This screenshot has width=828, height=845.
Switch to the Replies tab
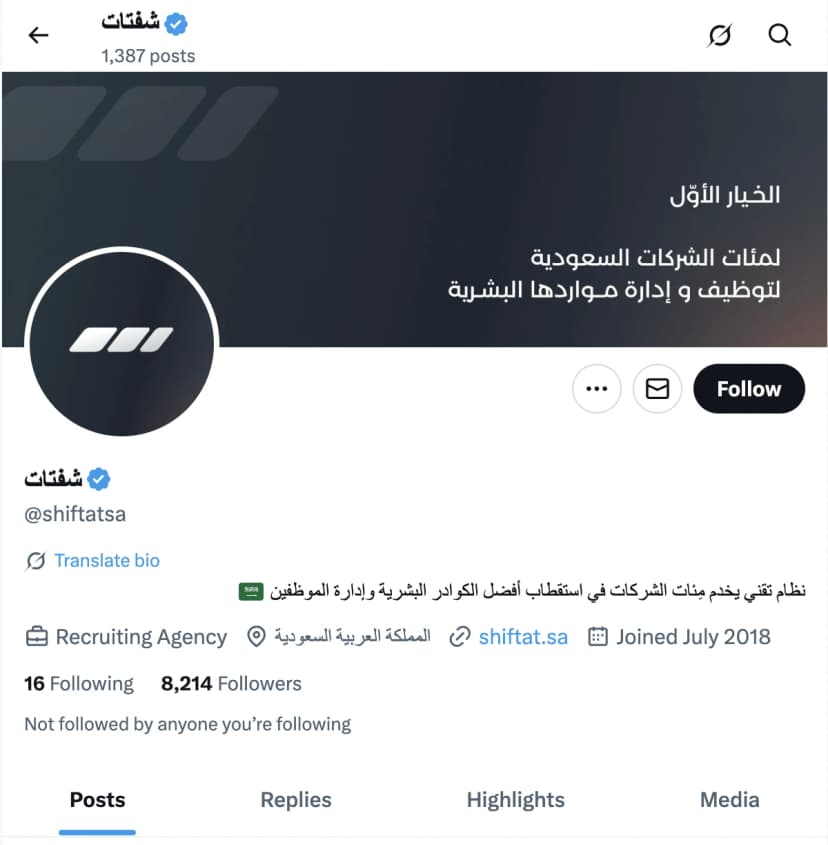click(296, 800)
